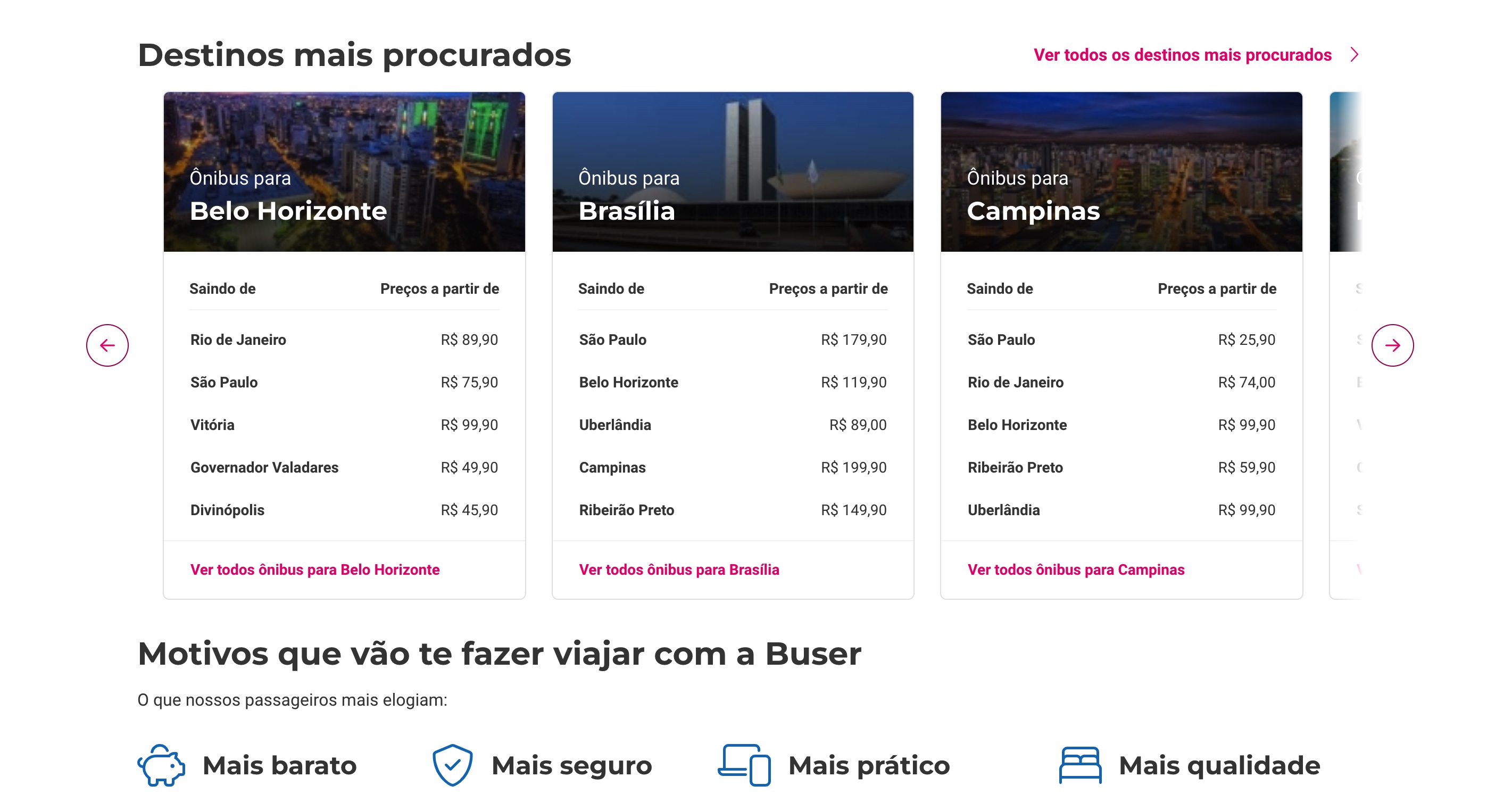Image resolution: width=1512 pixels, height=810 pixels.
Task: Select São Paulo to Campinas route
Action: point(1121,340)
